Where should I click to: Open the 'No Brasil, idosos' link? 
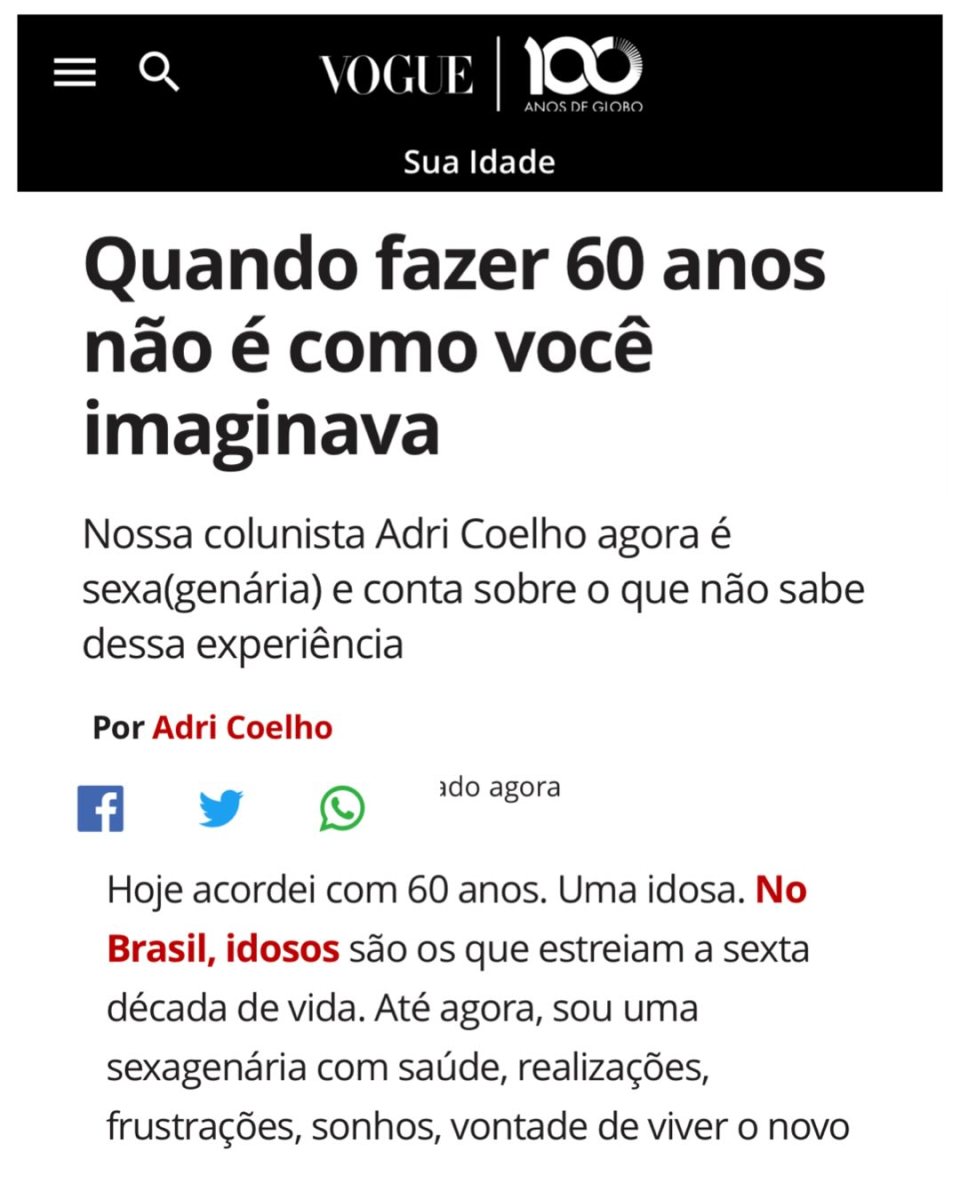pos(223,947)
